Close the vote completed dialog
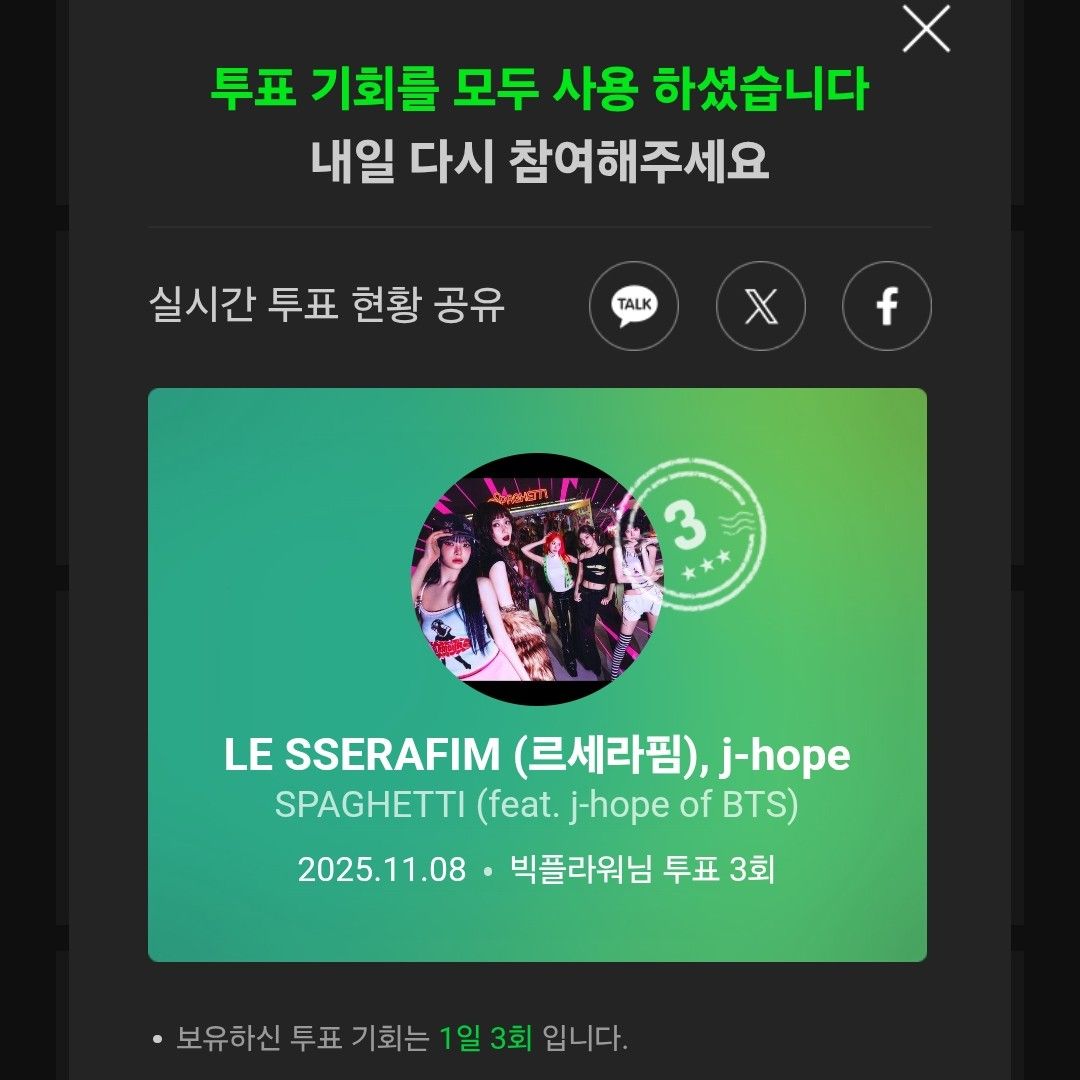Screen dimensions: 1080x1080 coord(926,29)
